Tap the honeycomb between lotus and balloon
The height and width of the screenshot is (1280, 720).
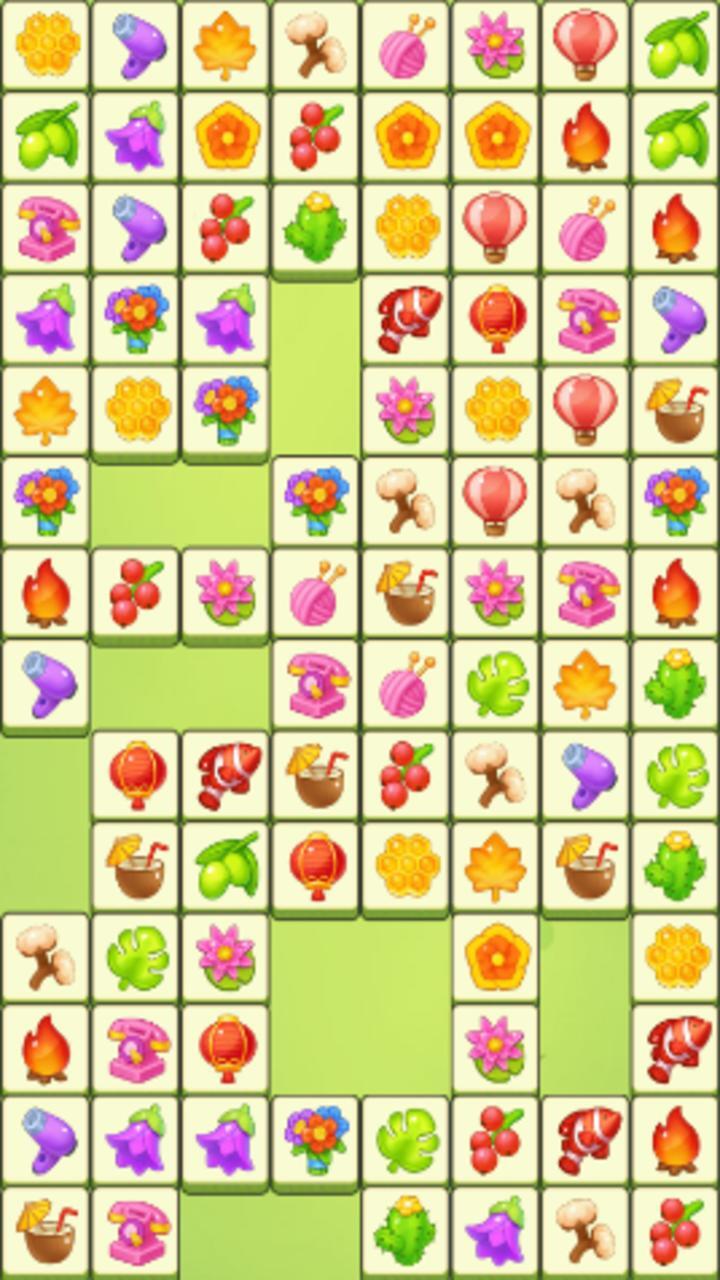point(496,410)
